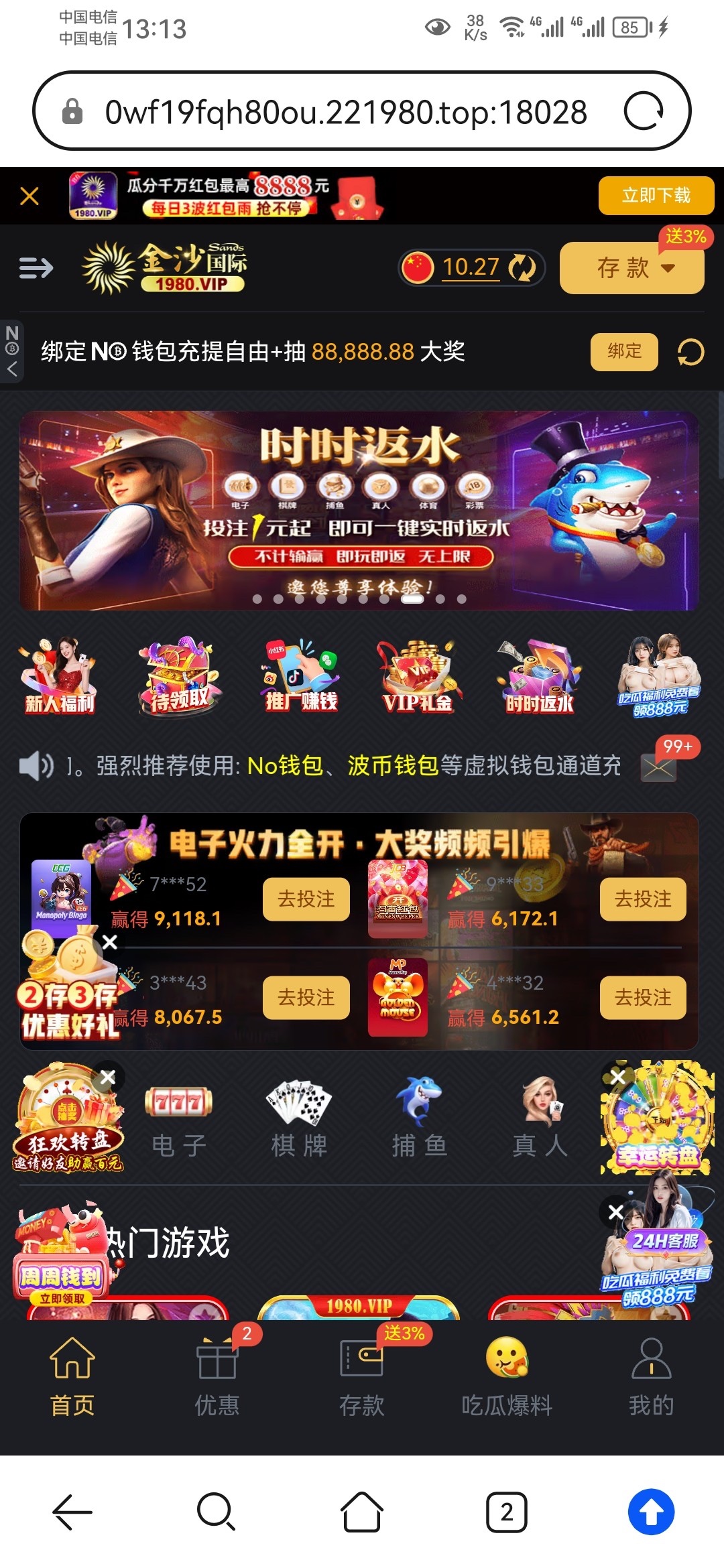The image size is (724, 1568).
Task: Dismiss the top download banner
Action: (29, 196)
